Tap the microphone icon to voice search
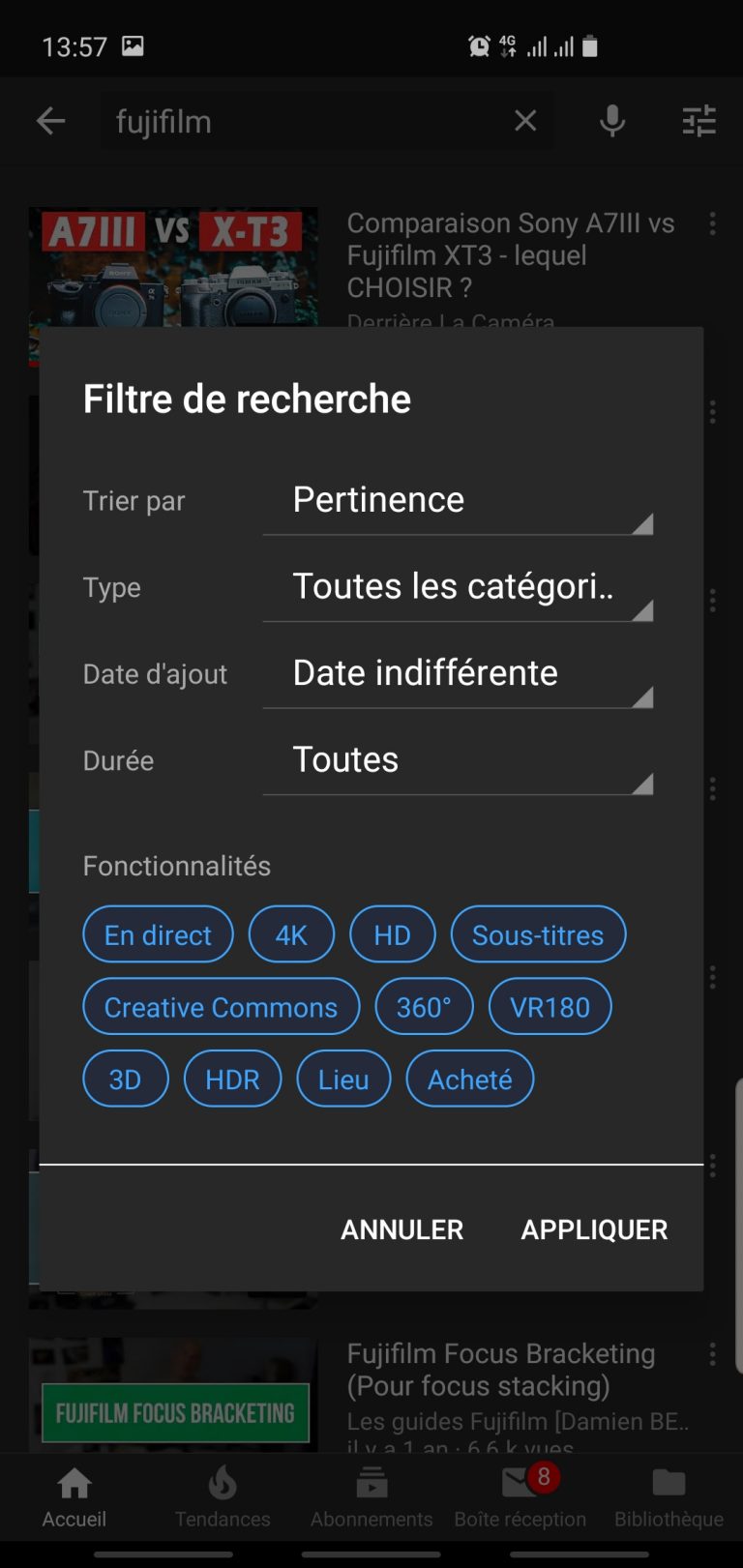 pyautogui.click(x=611, y=120)
